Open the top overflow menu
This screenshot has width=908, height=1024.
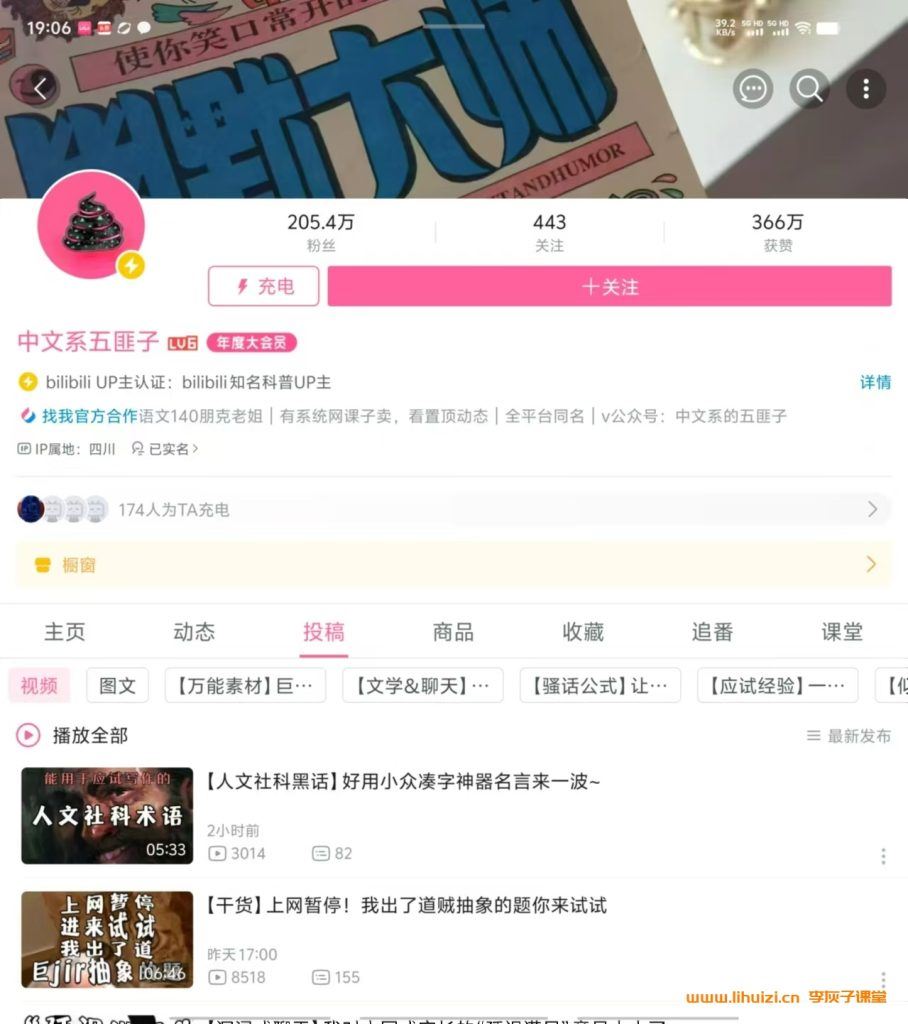click(x=865, y=89)
